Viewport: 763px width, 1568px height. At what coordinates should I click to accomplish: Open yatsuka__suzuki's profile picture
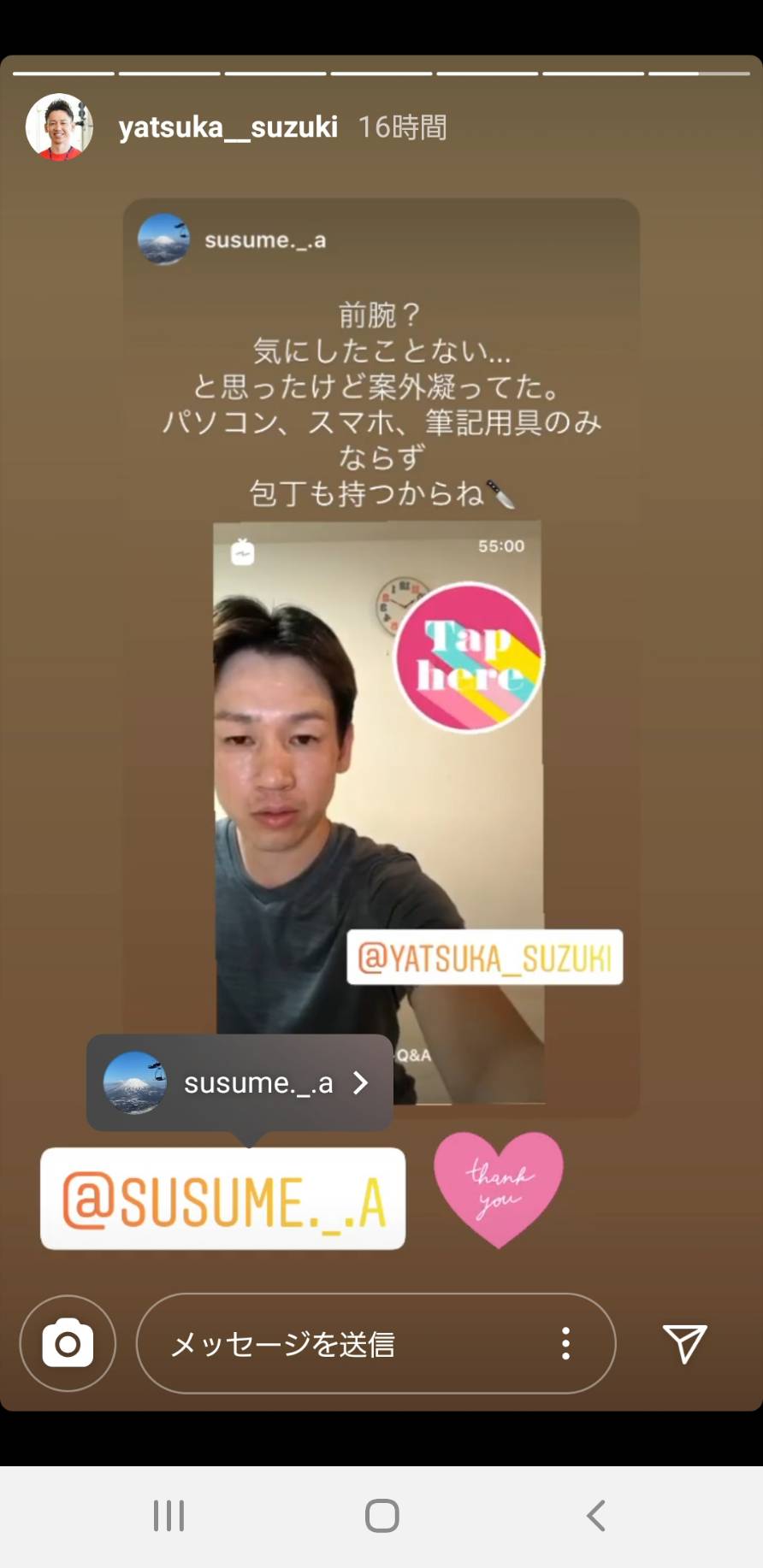click(59, 127)
